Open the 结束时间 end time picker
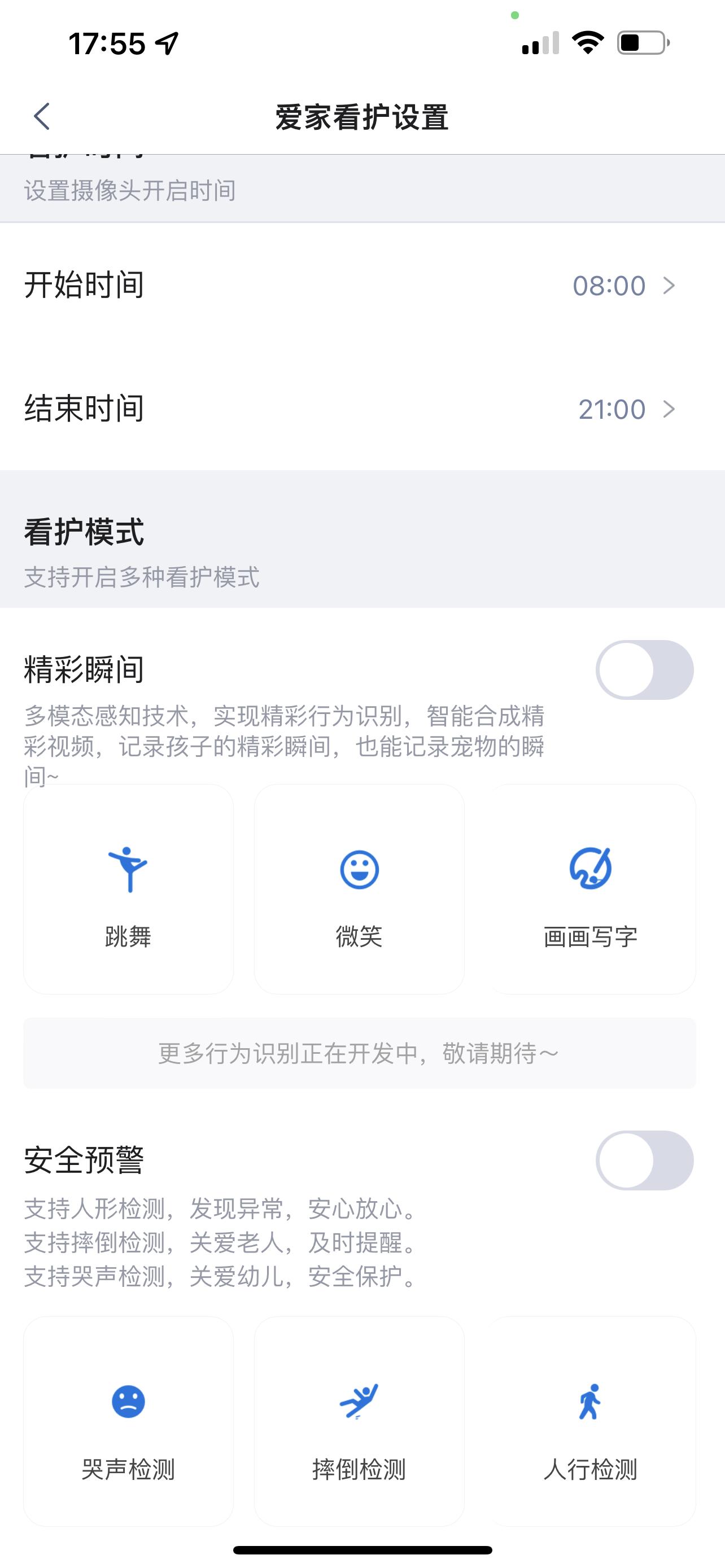Viewport: 725px width, 1568px height. pyautogui.click(x=362, y=409)
